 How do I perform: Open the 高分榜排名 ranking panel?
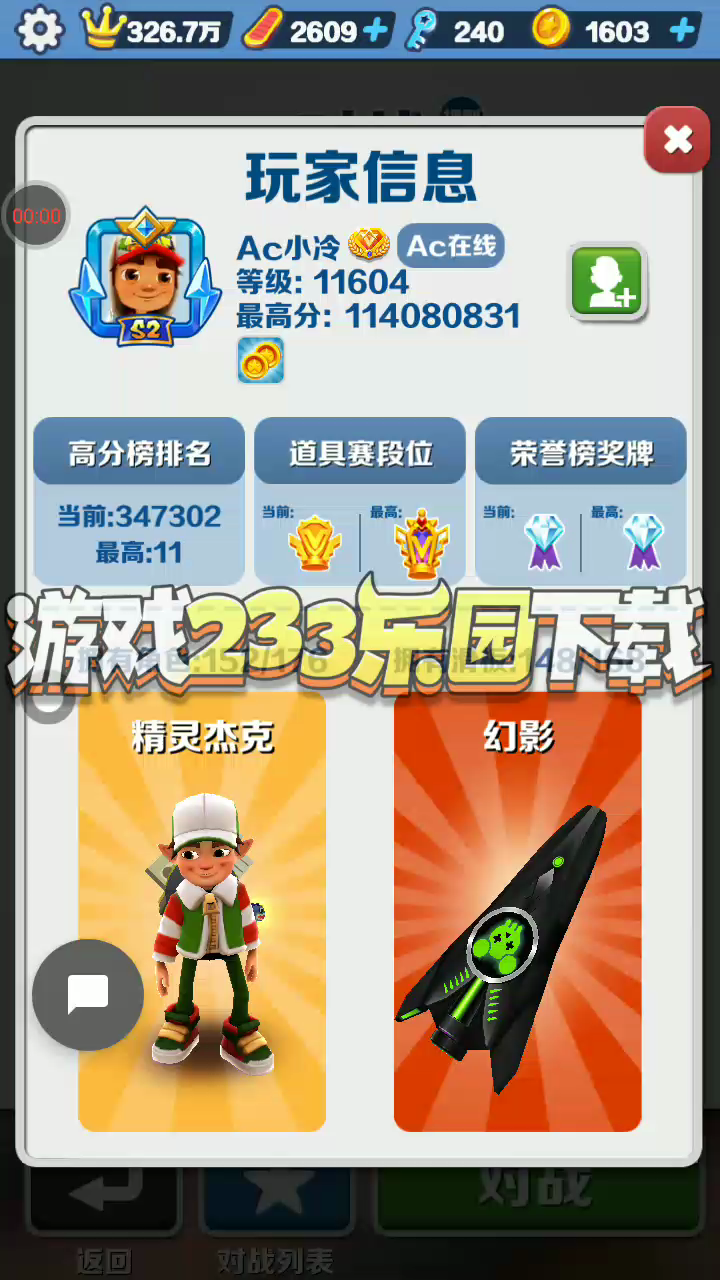pyautogui.click(x=139, y=500)
